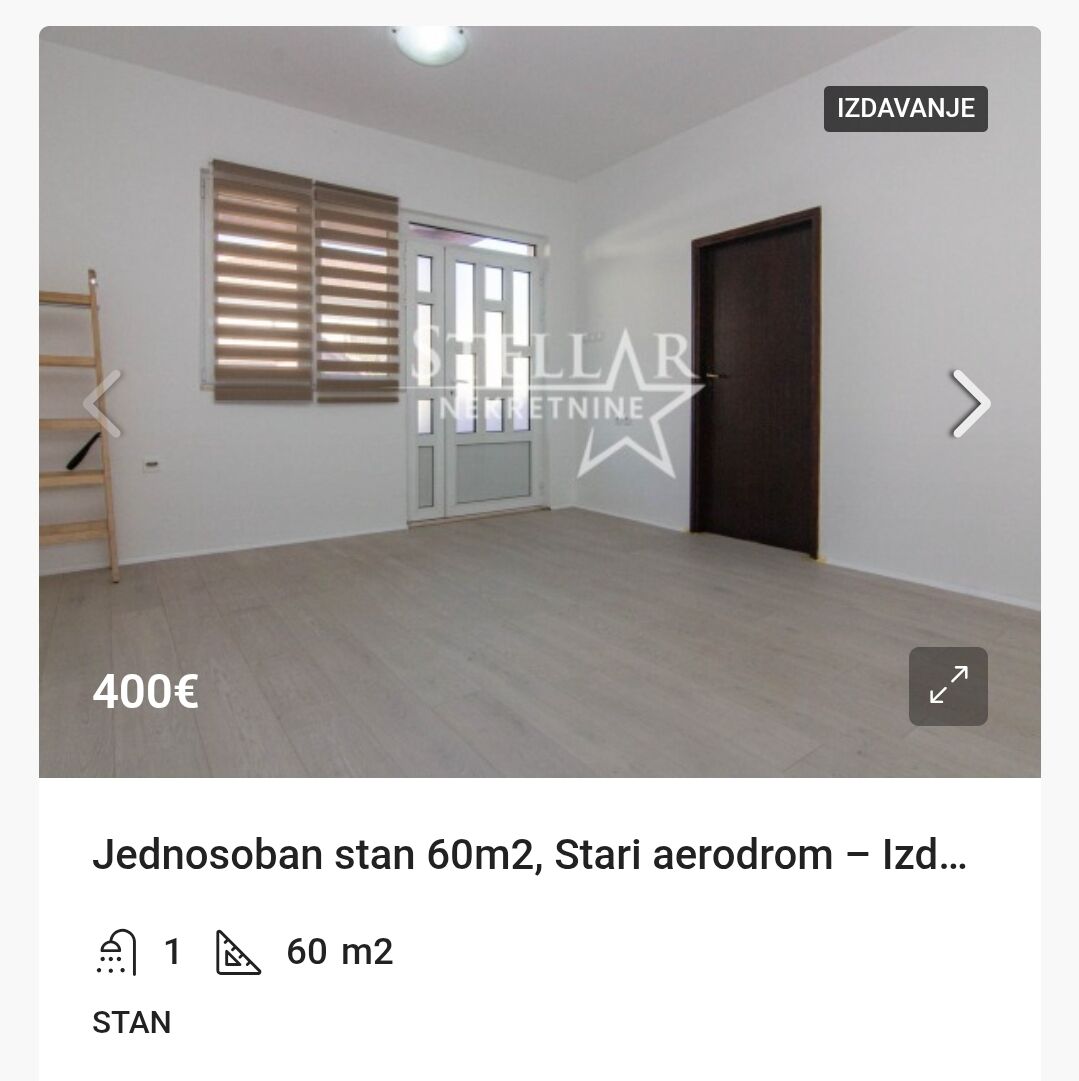Screen dimensions: 1079x1081
Task: Expand the photo to fullscreen
Action: pyautogui.click(x=947, y=686)
